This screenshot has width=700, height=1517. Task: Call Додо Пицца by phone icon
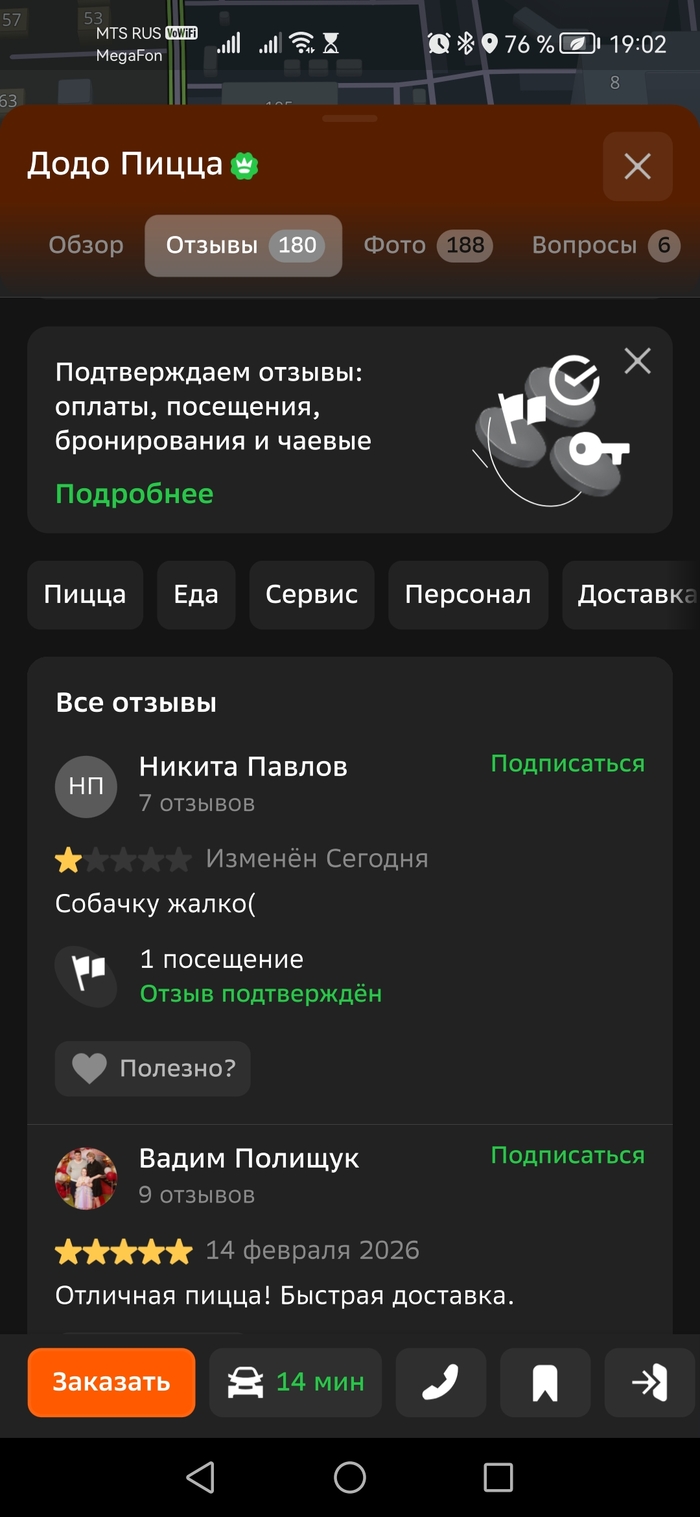click(x=441, y=1382)
